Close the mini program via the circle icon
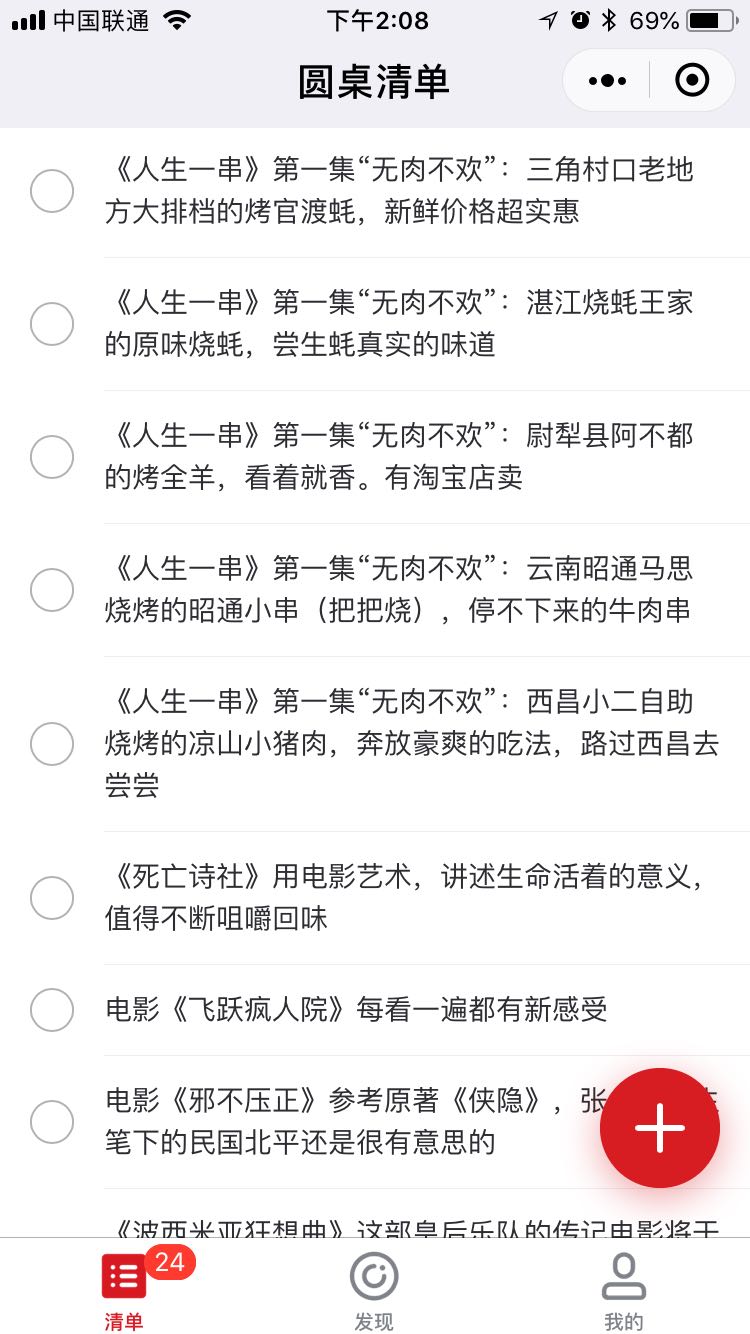The height and width of the screenshot is (1334, 750). tap(692, 80)
